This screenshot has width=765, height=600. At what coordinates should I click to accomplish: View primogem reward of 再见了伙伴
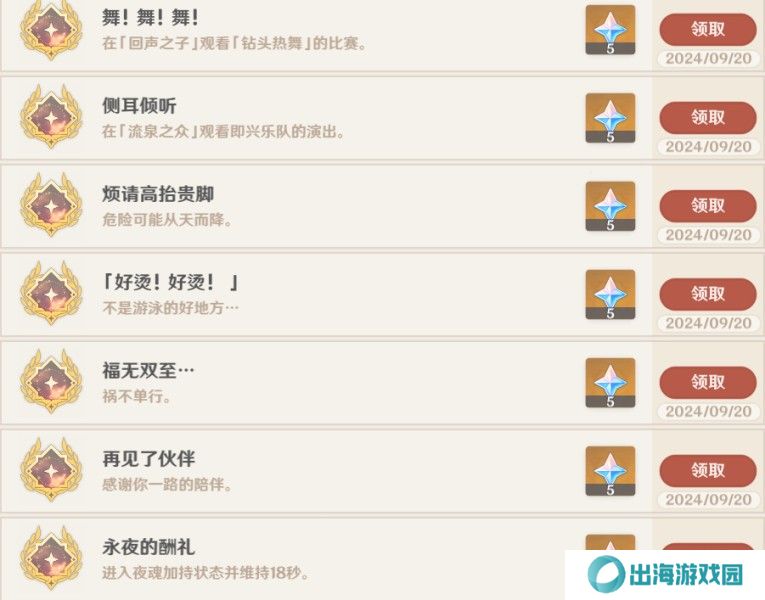(610, 471)
